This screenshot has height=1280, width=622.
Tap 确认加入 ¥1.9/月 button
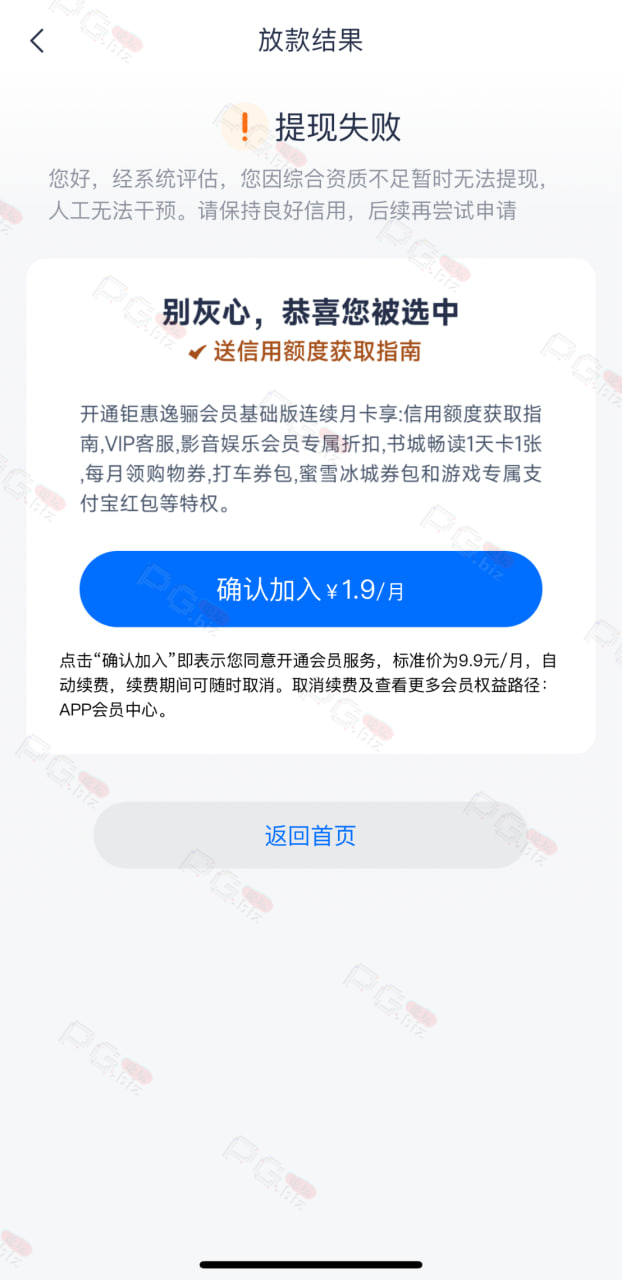click(311, 589)
